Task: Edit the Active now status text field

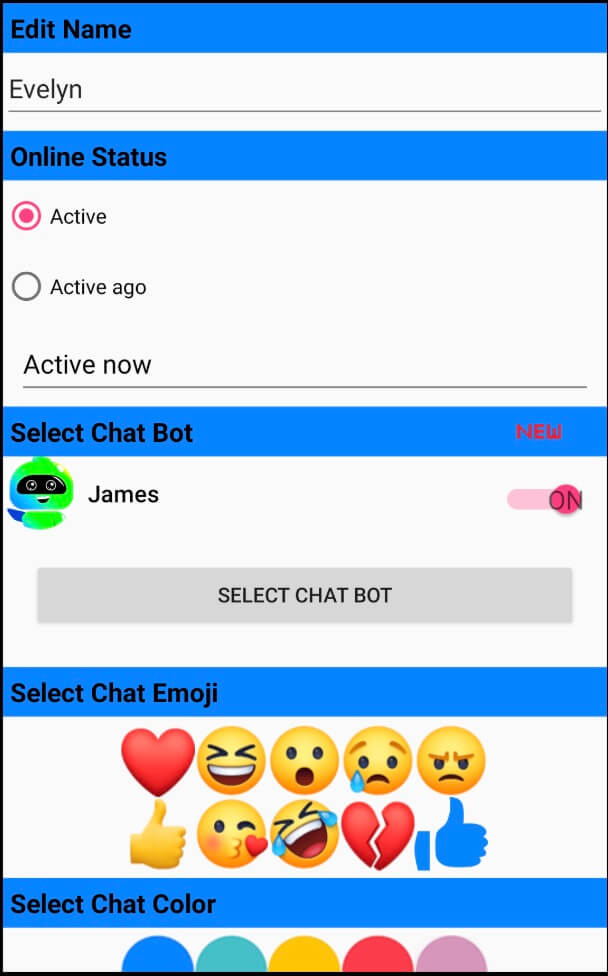Action: point(304,365)
